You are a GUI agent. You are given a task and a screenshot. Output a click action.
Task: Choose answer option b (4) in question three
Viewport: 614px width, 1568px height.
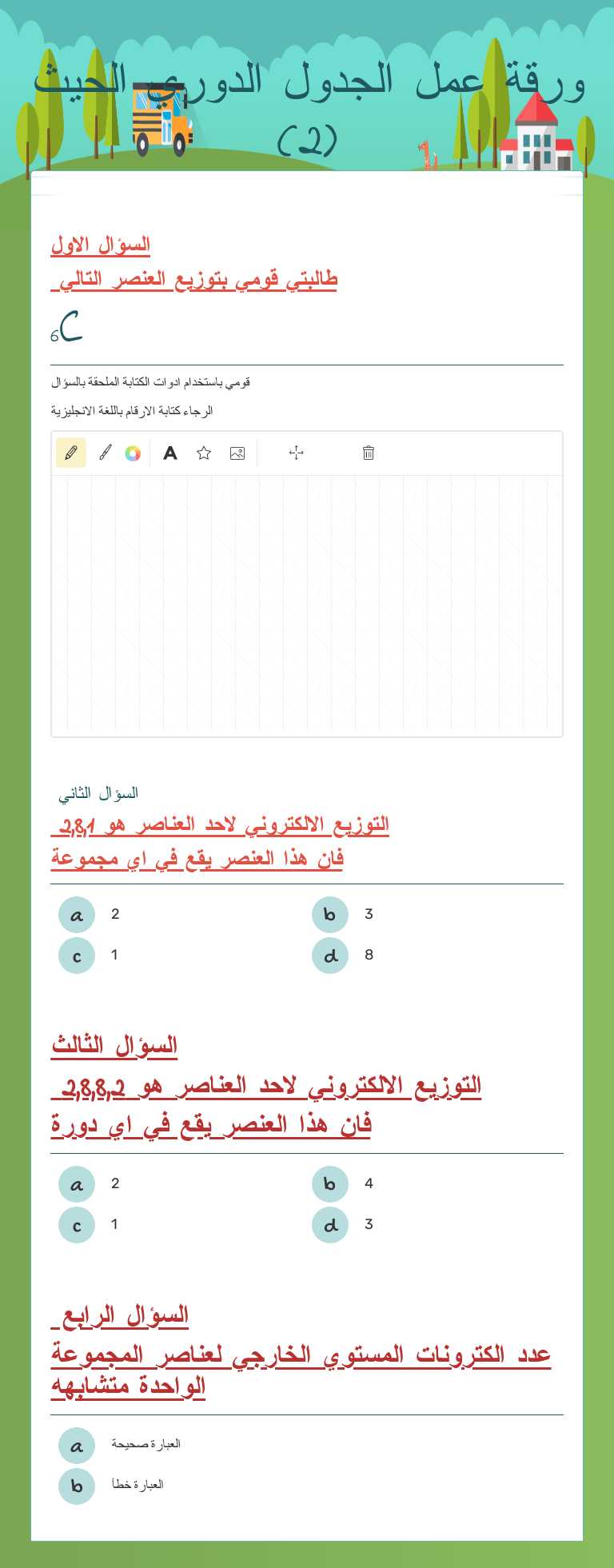pyautogui.click(x=329, y=1183)
